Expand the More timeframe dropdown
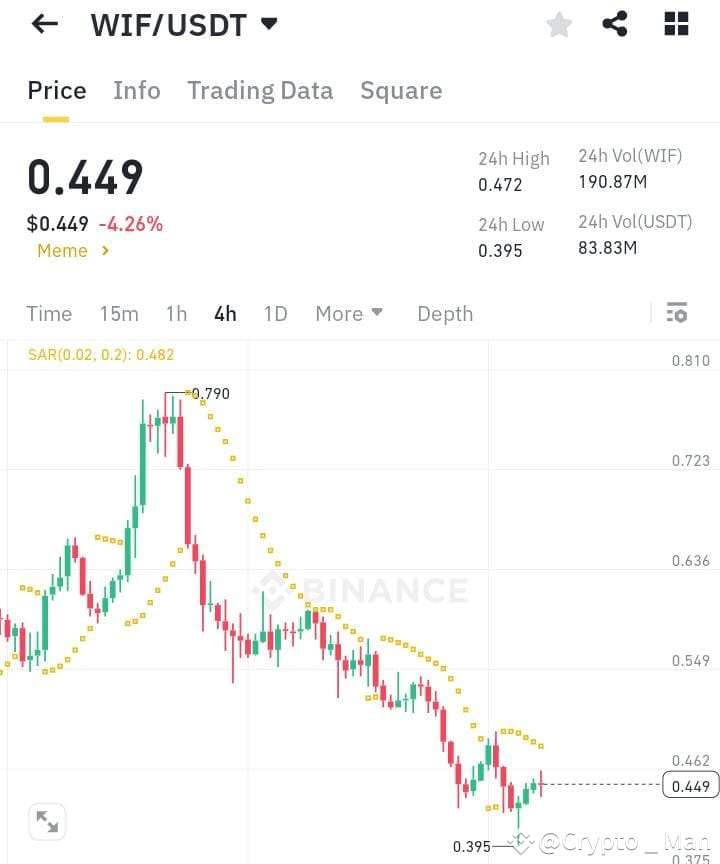The image size is (720, 864). [x=348, y=313]
